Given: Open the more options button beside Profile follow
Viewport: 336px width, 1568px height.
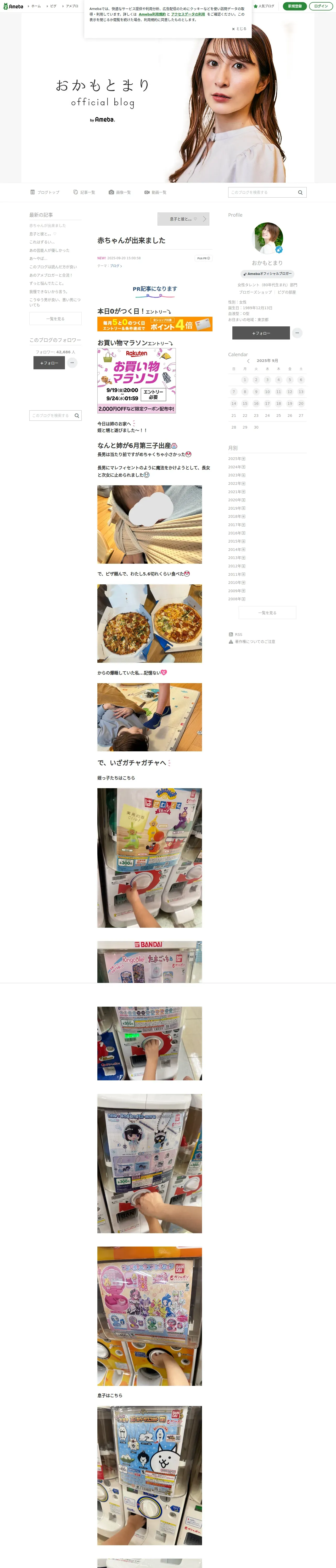Looking at the screenshot, I should click(297, 333).
